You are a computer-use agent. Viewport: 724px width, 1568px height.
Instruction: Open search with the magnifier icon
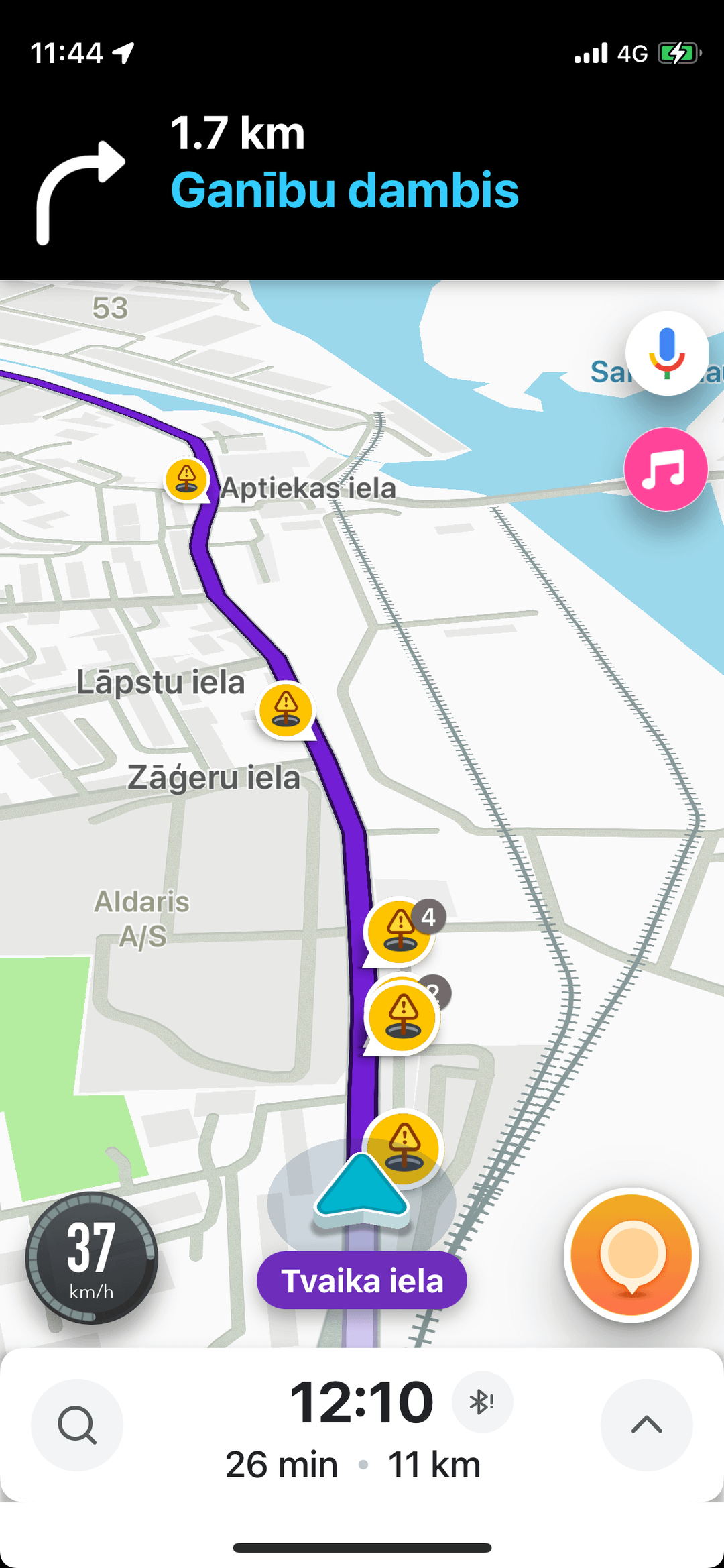pos(77,1424)
